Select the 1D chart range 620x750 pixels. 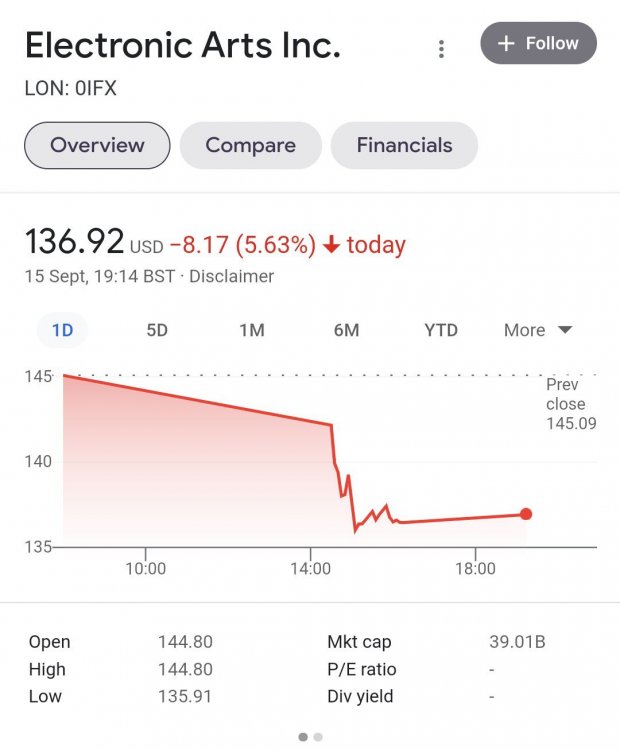tap(62, 330)
